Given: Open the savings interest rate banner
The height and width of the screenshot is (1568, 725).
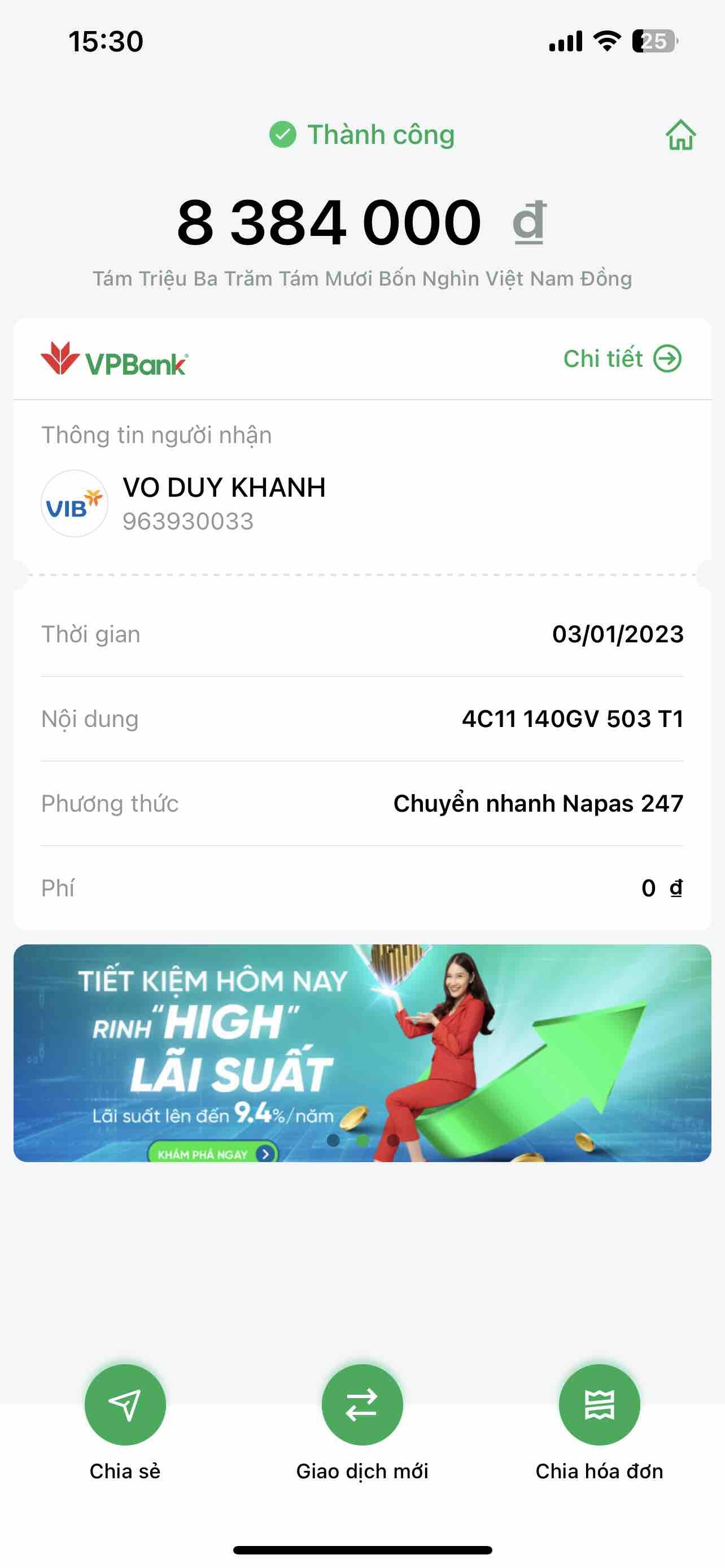Looking at the screenshot, I should 362,1053.
